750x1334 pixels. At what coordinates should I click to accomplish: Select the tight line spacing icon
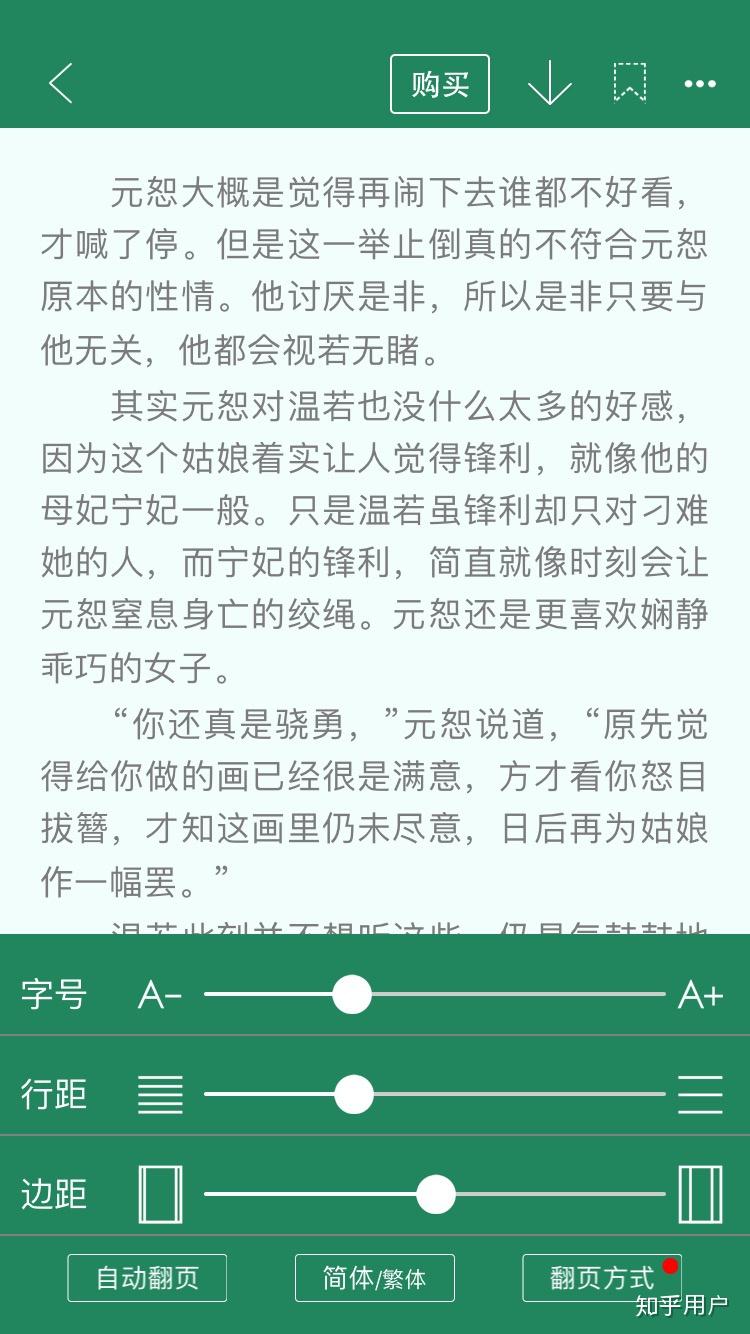(x=160, y=1094)
